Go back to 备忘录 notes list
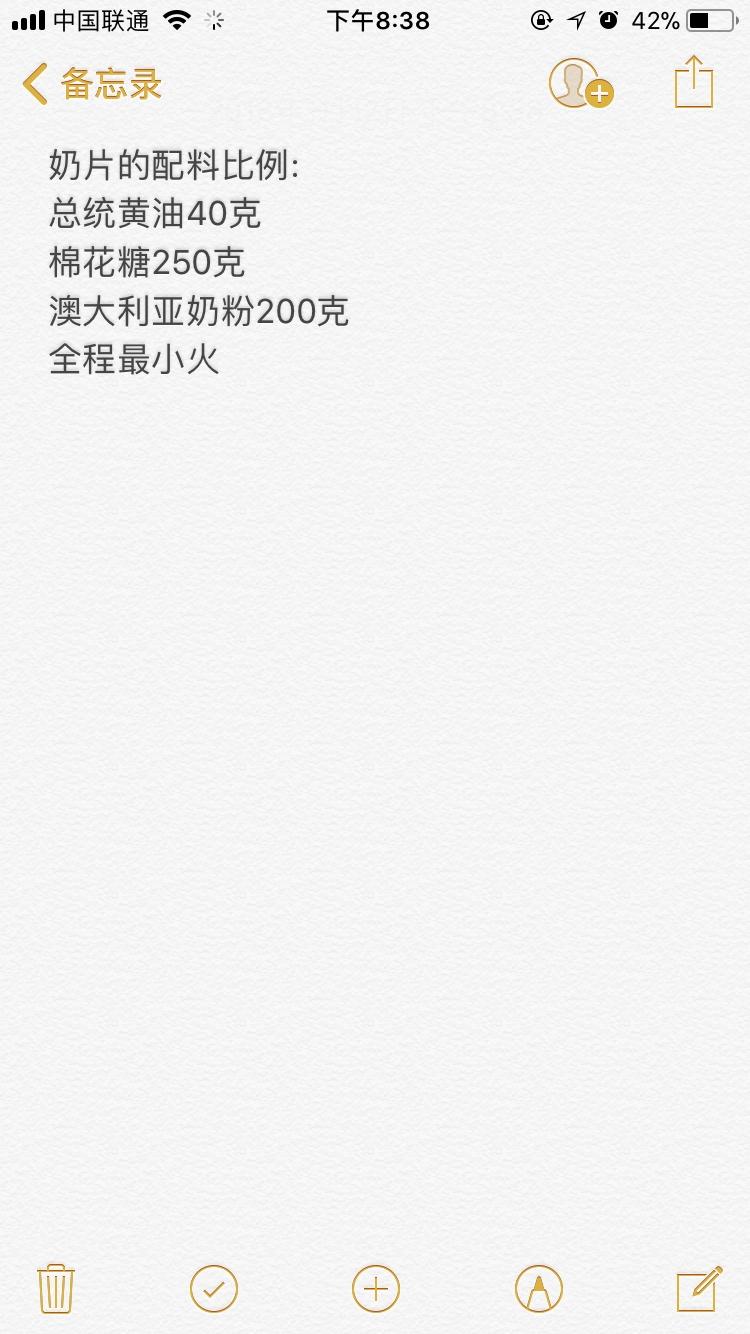Viewport: 750px width, 1334px height. tap(92, 84)
